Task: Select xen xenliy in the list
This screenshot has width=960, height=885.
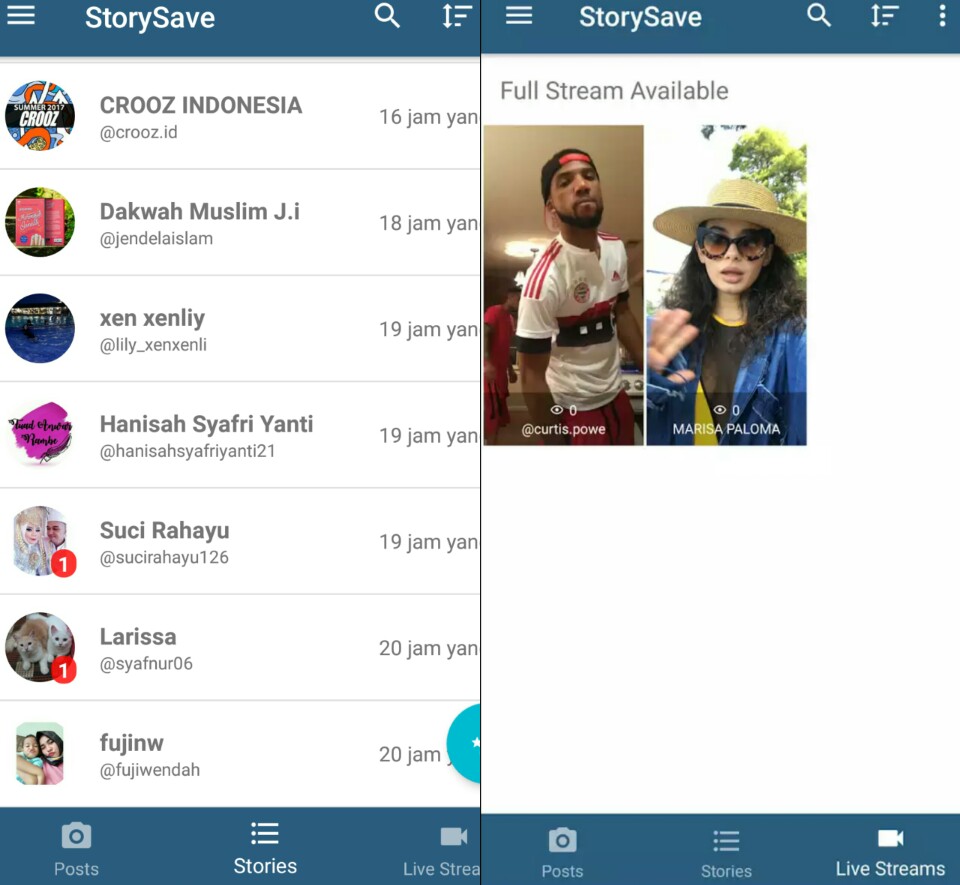Action: click(240, 329)
